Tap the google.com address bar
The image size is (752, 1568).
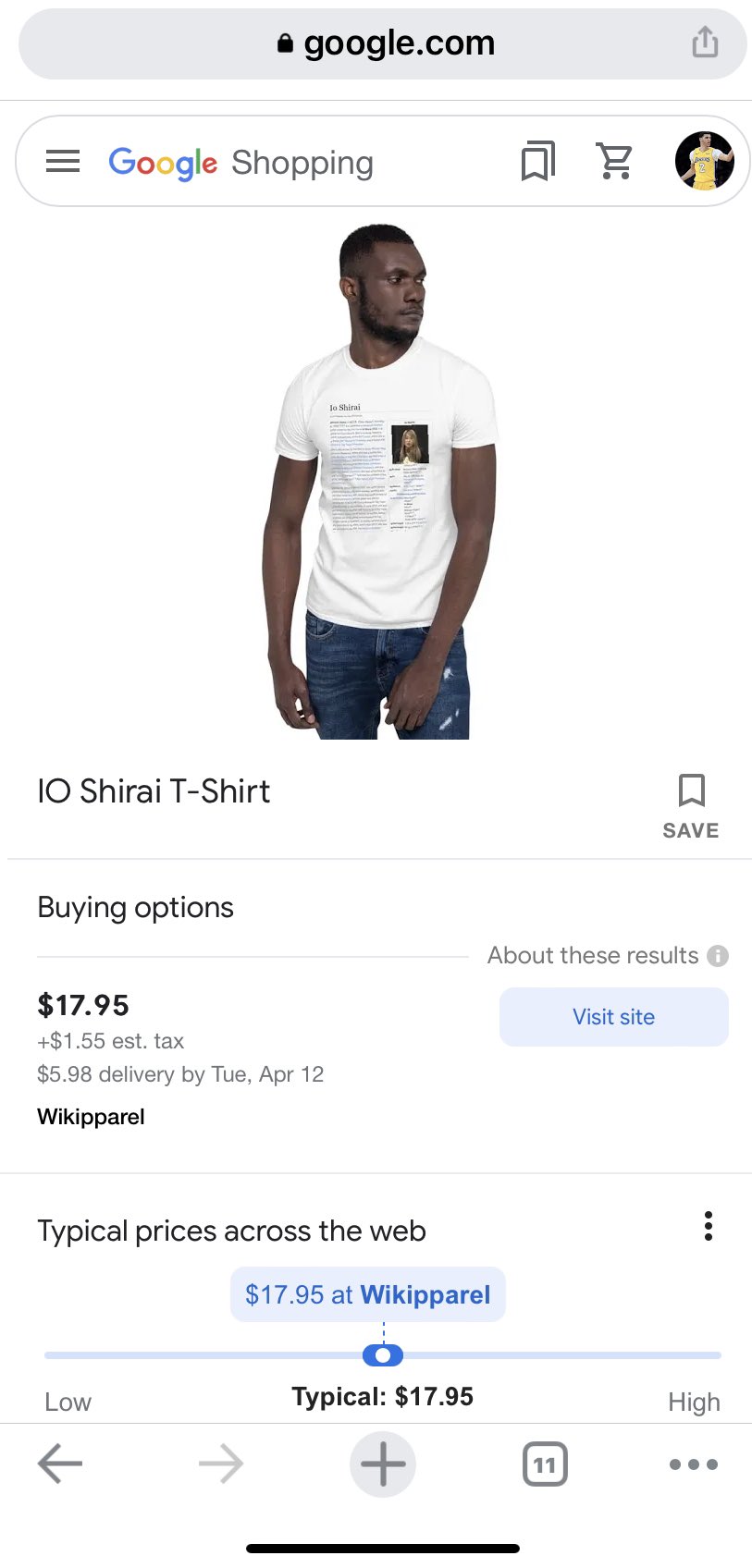point(384,43)
